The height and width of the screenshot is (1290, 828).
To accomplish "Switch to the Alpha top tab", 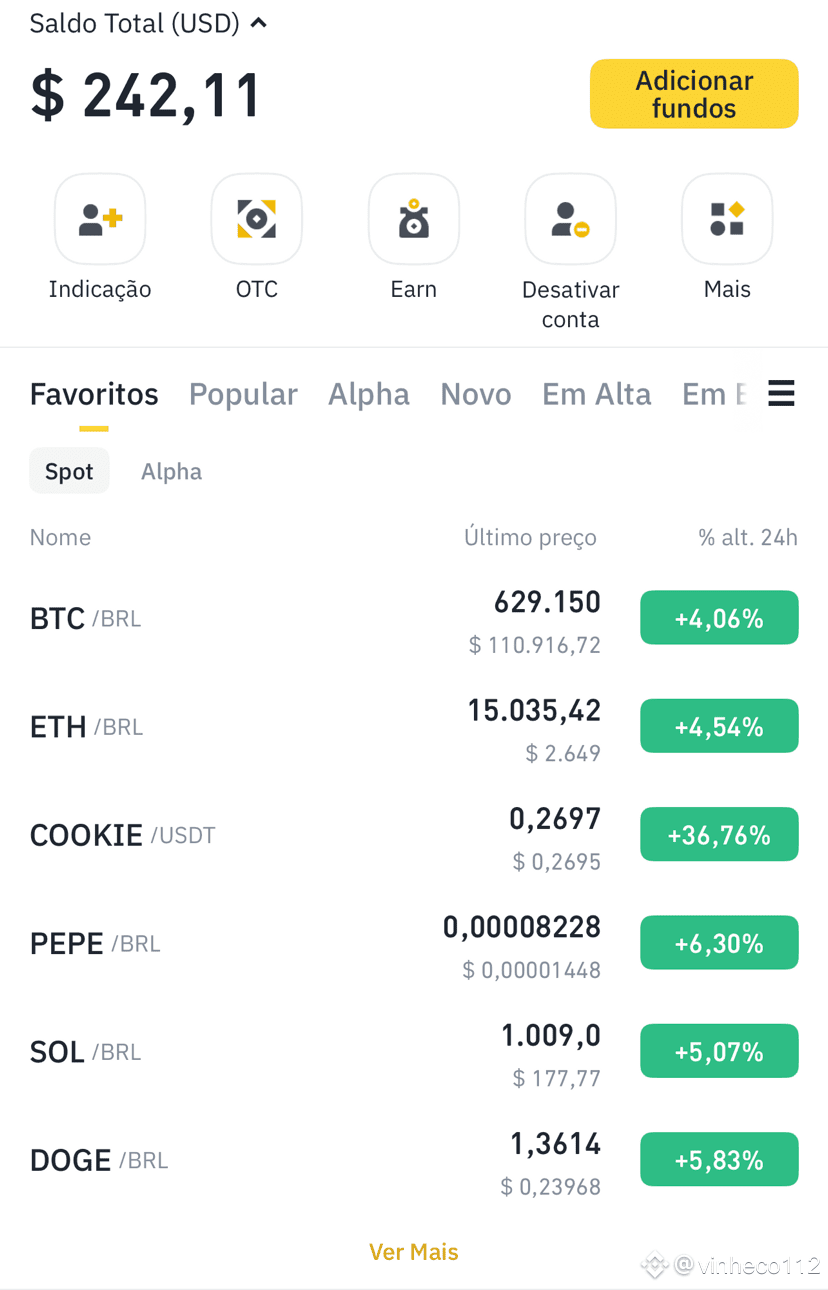I will (369, 394).
